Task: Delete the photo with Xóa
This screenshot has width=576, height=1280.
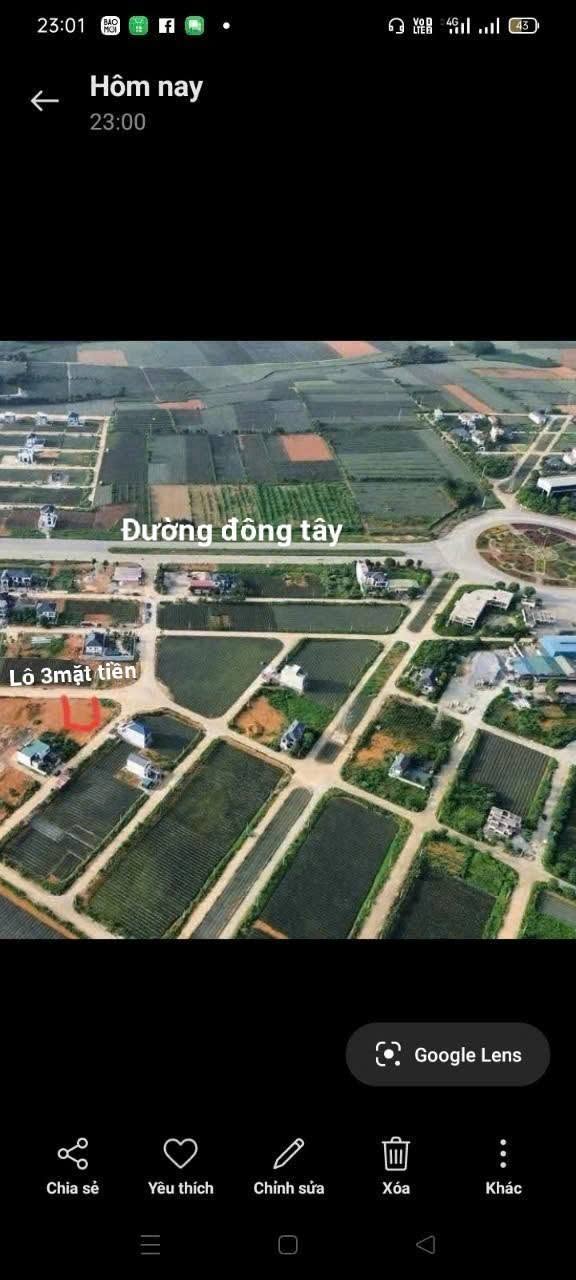Action: 396,1166
